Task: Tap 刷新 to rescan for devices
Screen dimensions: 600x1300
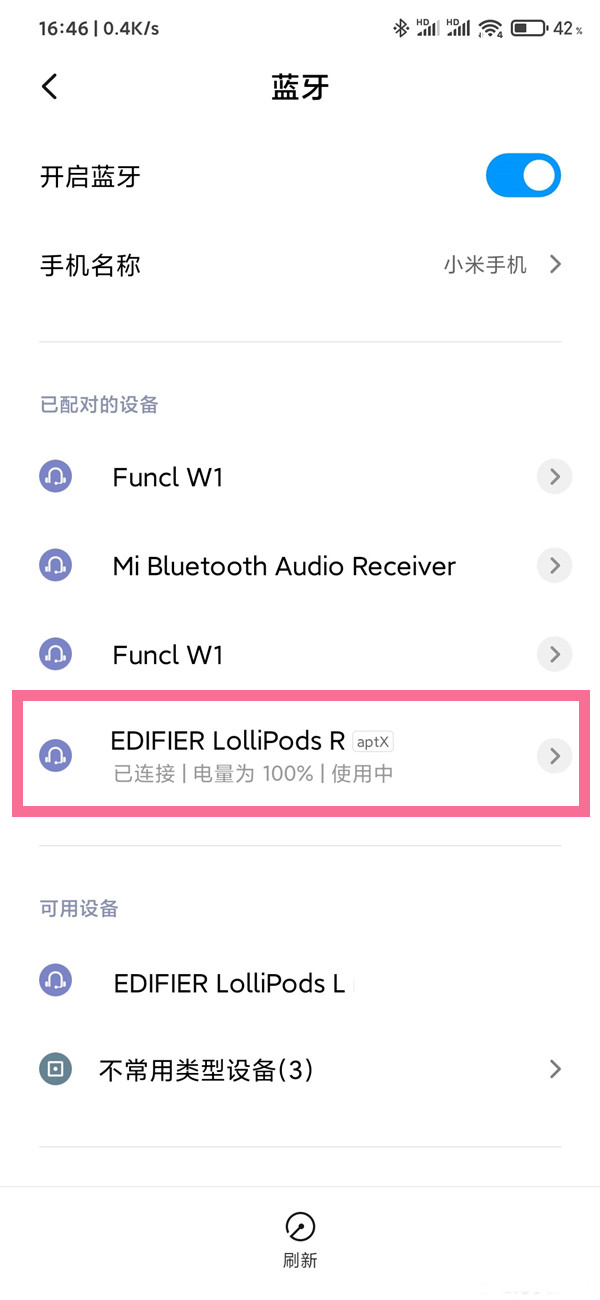Action: tap(300, 1238)
